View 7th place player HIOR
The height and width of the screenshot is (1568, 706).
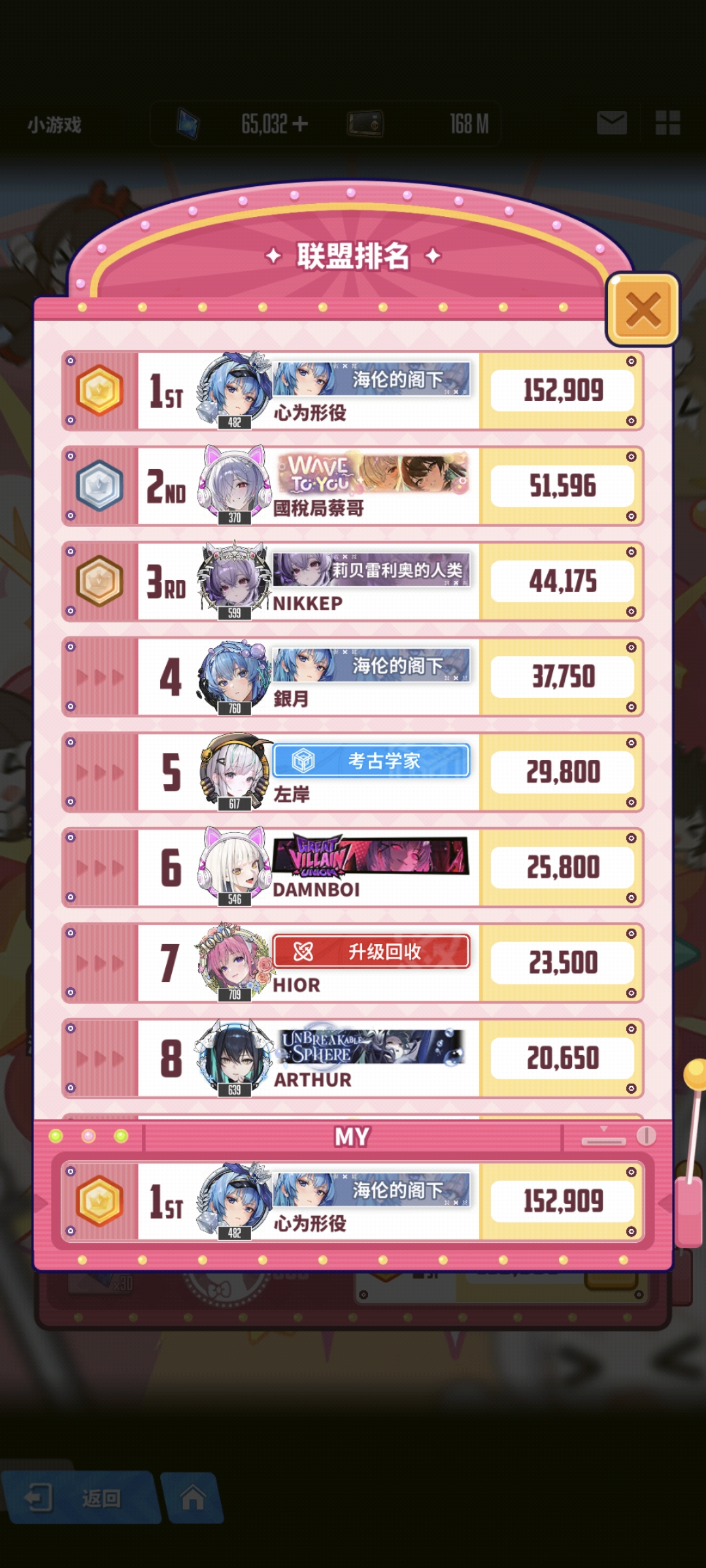353,963
